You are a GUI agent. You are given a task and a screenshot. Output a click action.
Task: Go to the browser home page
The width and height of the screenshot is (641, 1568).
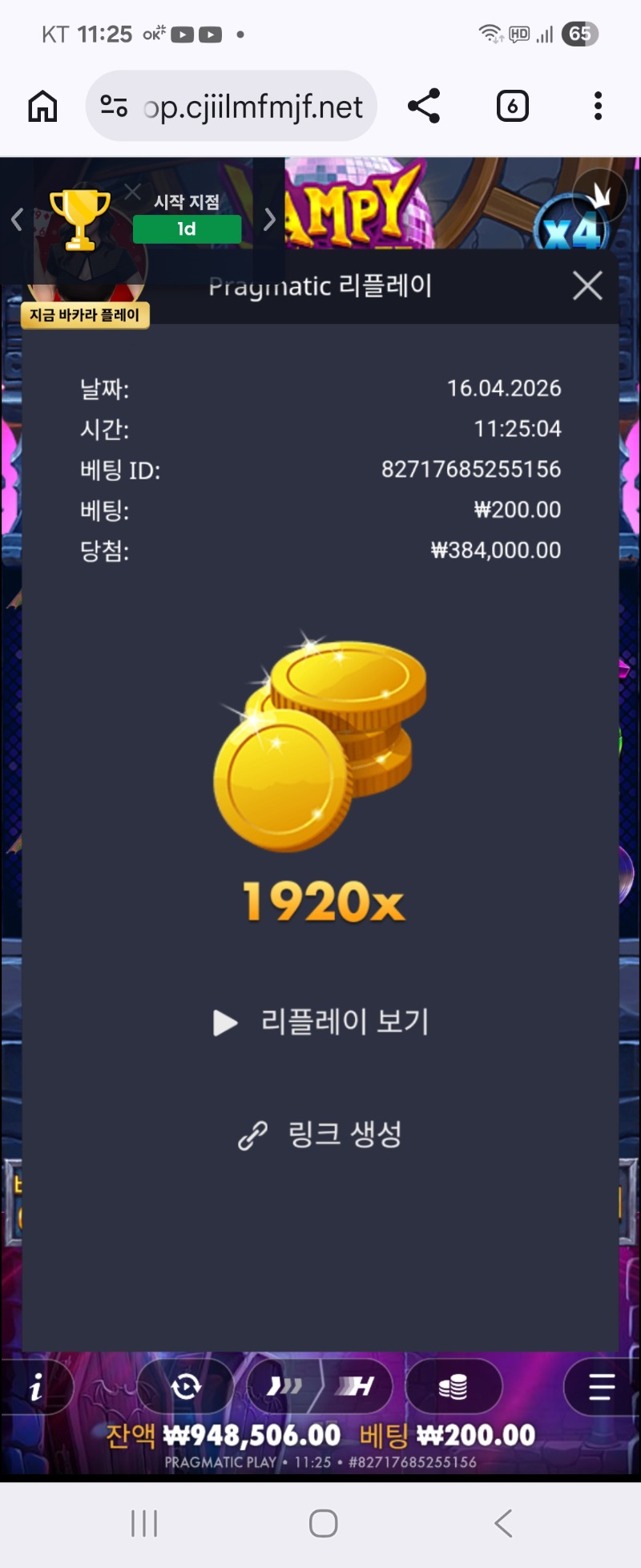click(43, 107)
